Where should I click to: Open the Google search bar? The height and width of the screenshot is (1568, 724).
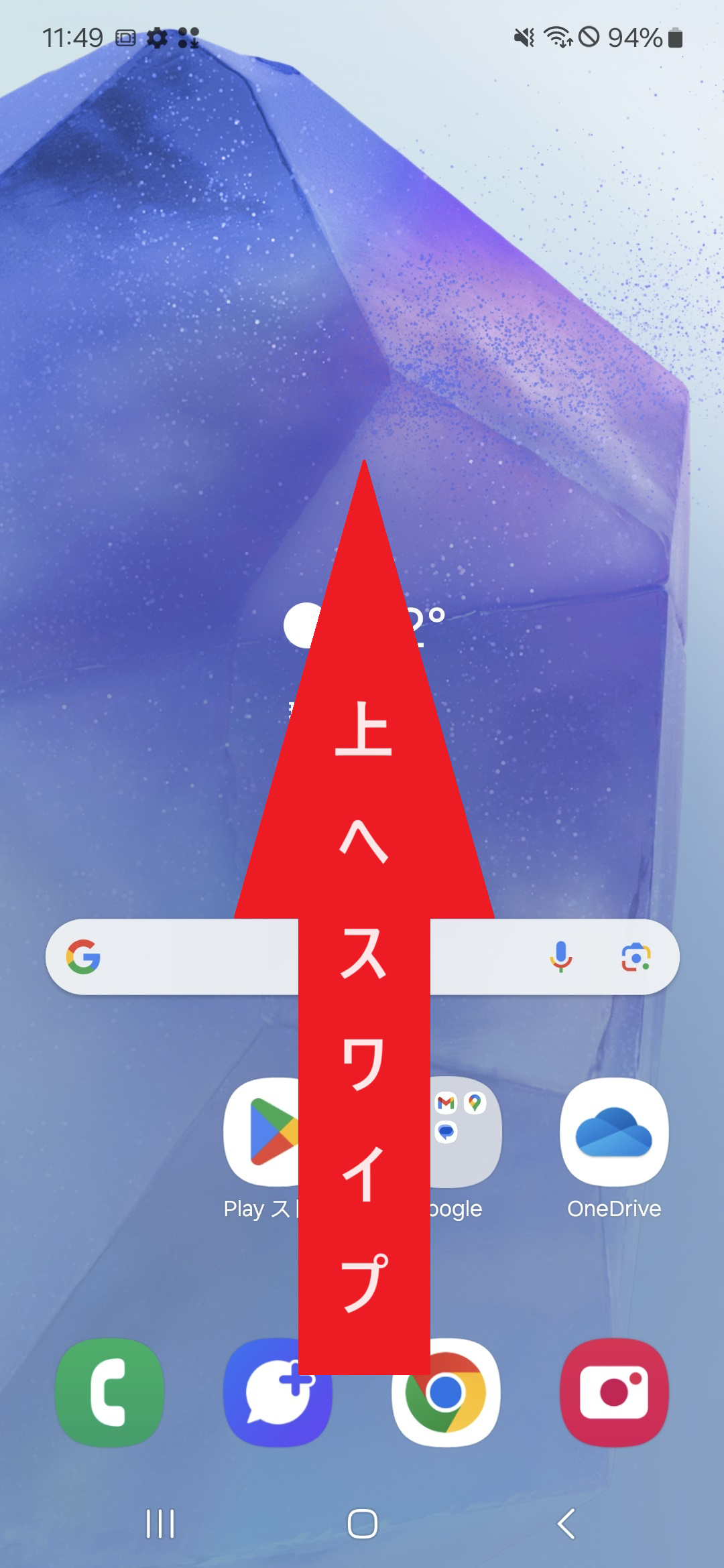[188, 957]
